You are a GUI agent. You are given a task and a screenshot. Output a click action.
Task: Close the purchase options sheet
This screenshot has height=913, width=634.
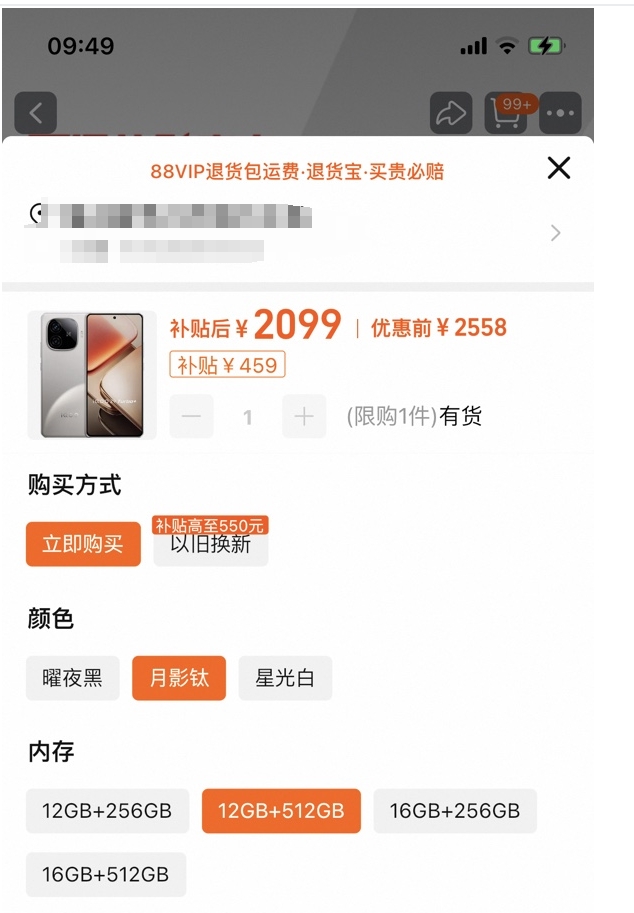pyautogui.click(x=558, y=168)
